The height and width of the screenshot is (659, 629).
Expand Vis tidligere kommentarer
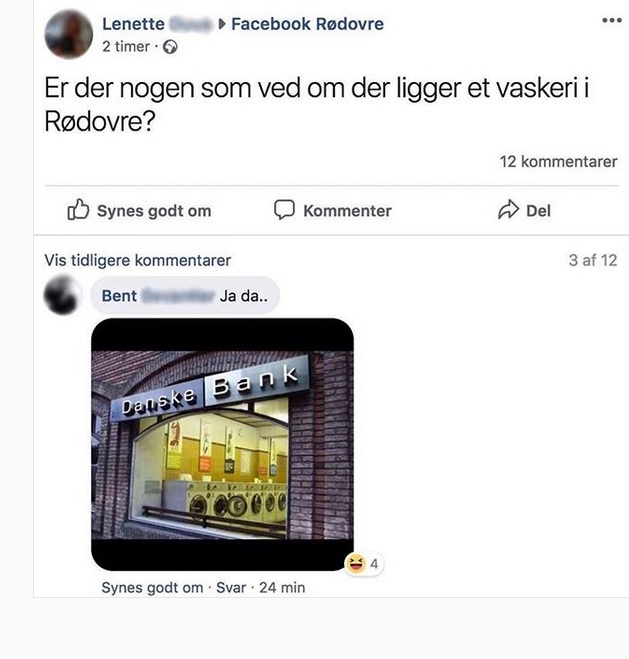tap(138, 260)
